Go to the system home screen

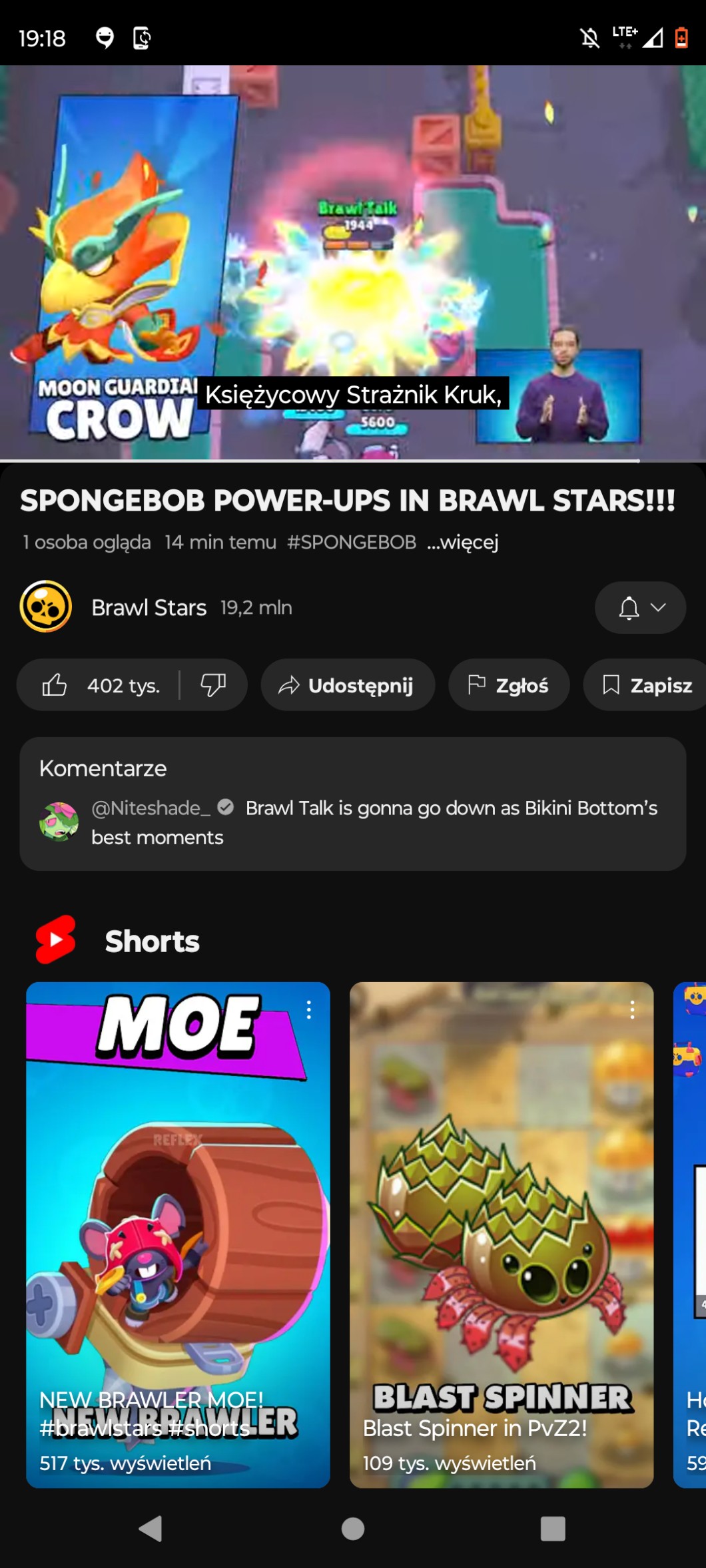click(352, 1529)
